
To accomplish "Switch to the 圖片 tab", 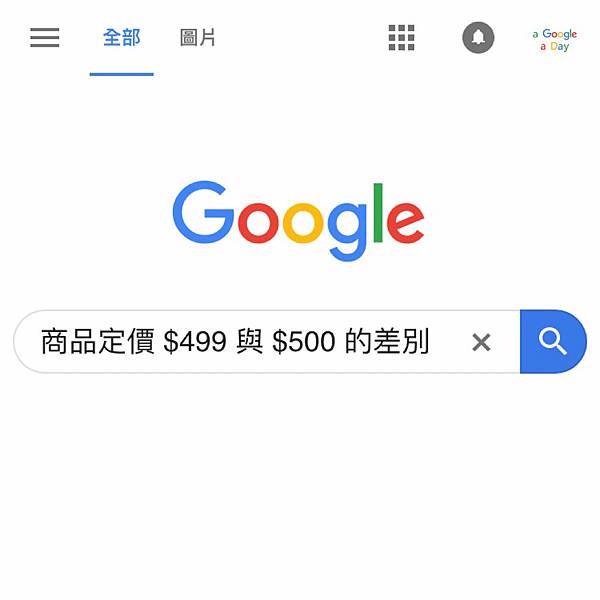I will [198, 38].
